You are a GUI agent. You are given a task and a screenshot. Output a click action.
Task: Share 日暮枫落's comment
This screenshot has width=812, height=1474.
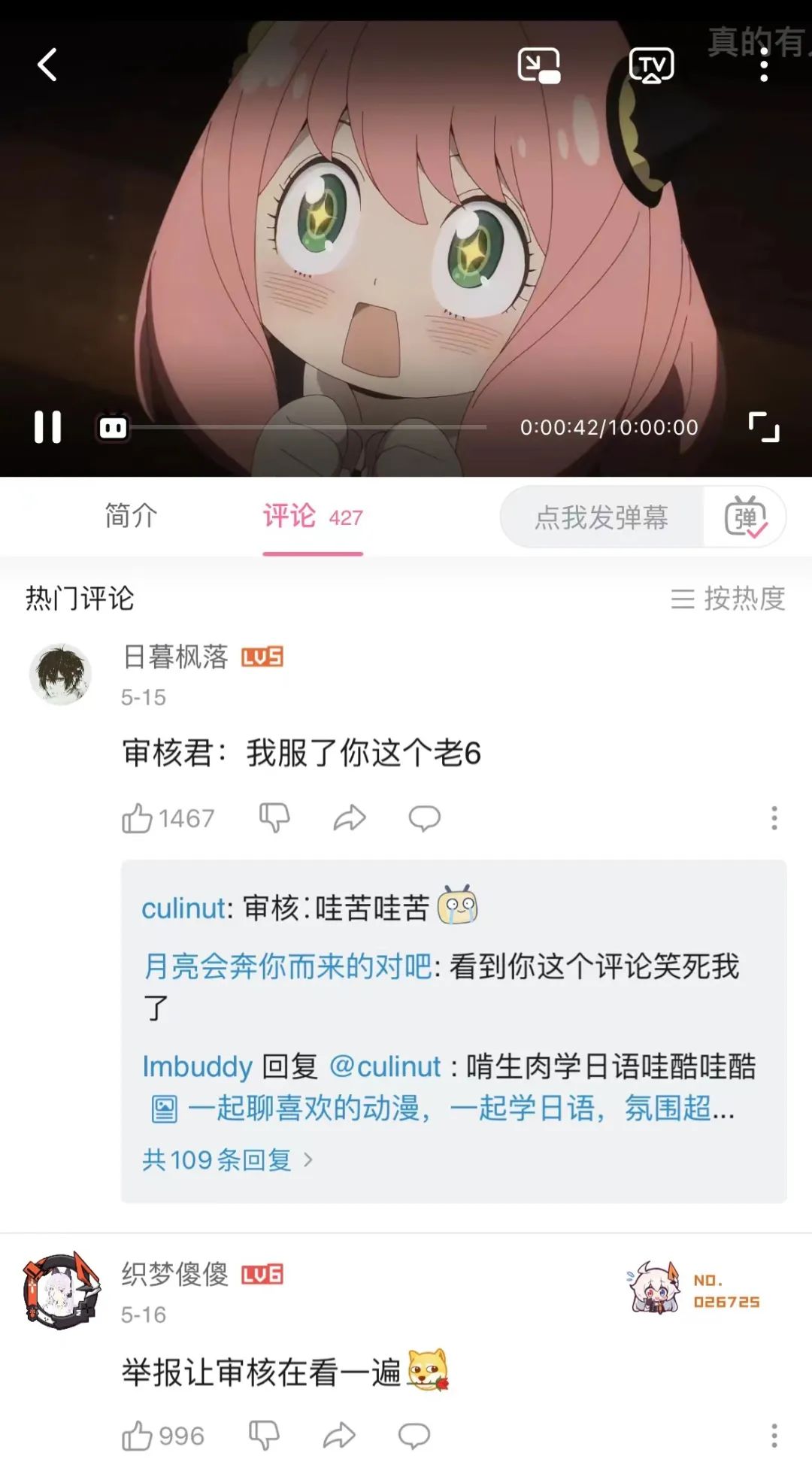click(350, 817)
